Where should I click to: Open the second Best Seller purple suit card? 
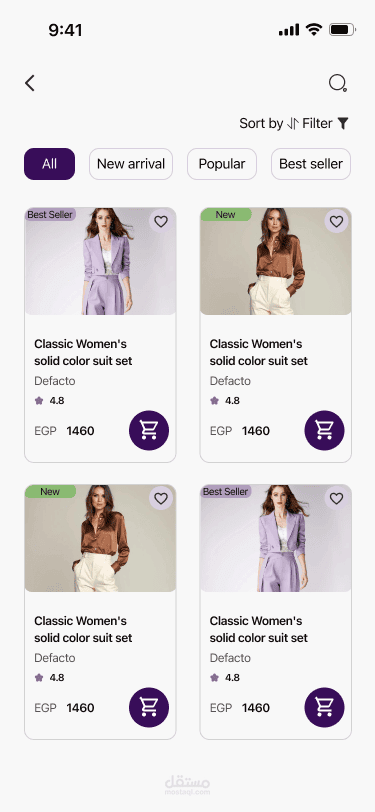tap(276, 612)
